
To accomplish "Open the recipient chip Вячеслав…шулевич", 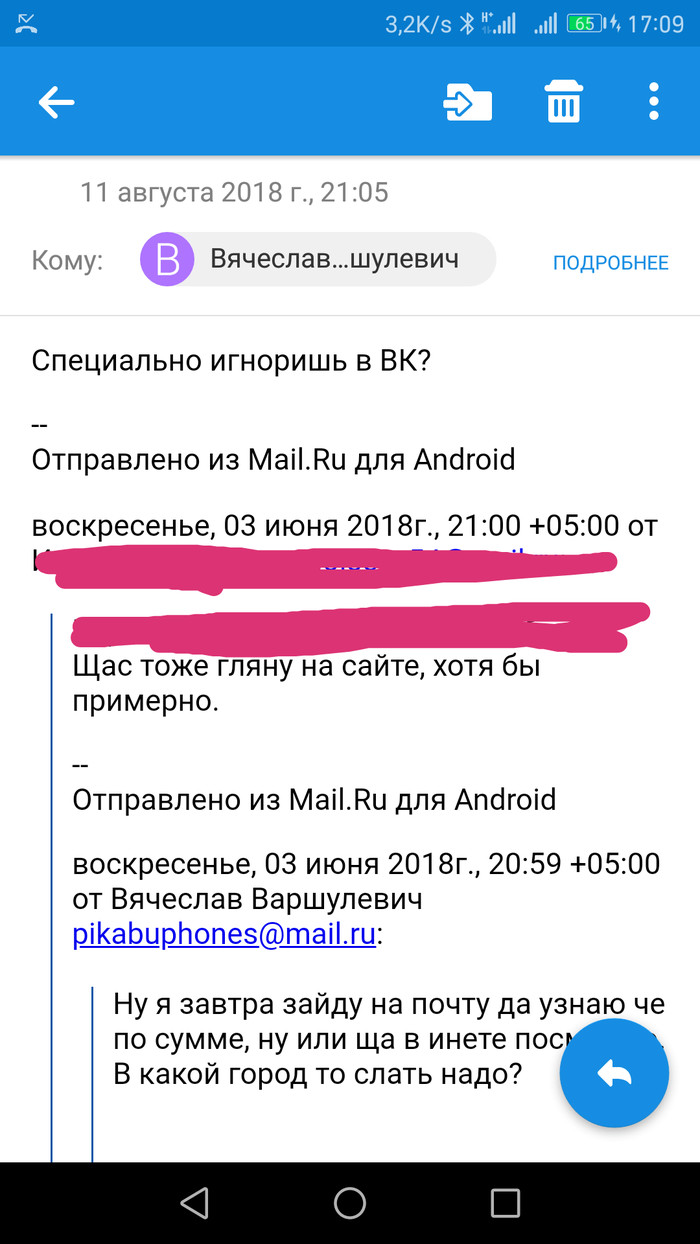I will [x=317, y=260].
